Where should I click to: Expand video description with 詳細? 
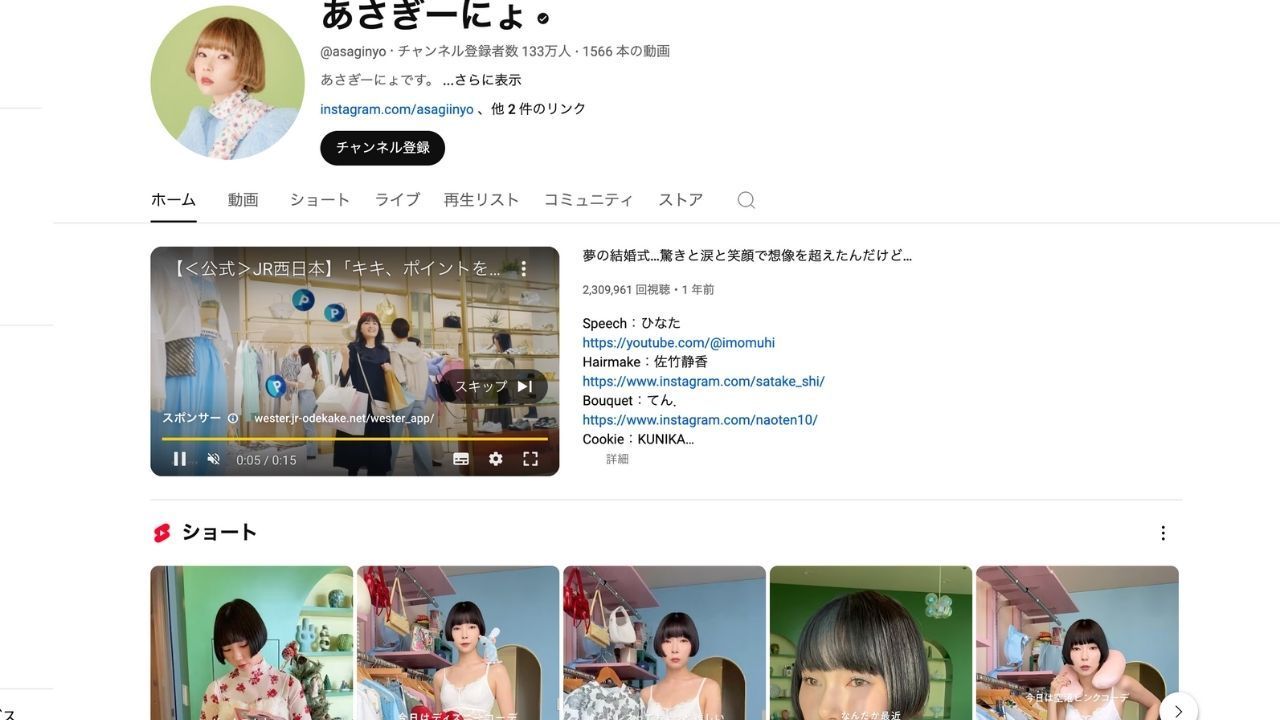coord(617,459)
